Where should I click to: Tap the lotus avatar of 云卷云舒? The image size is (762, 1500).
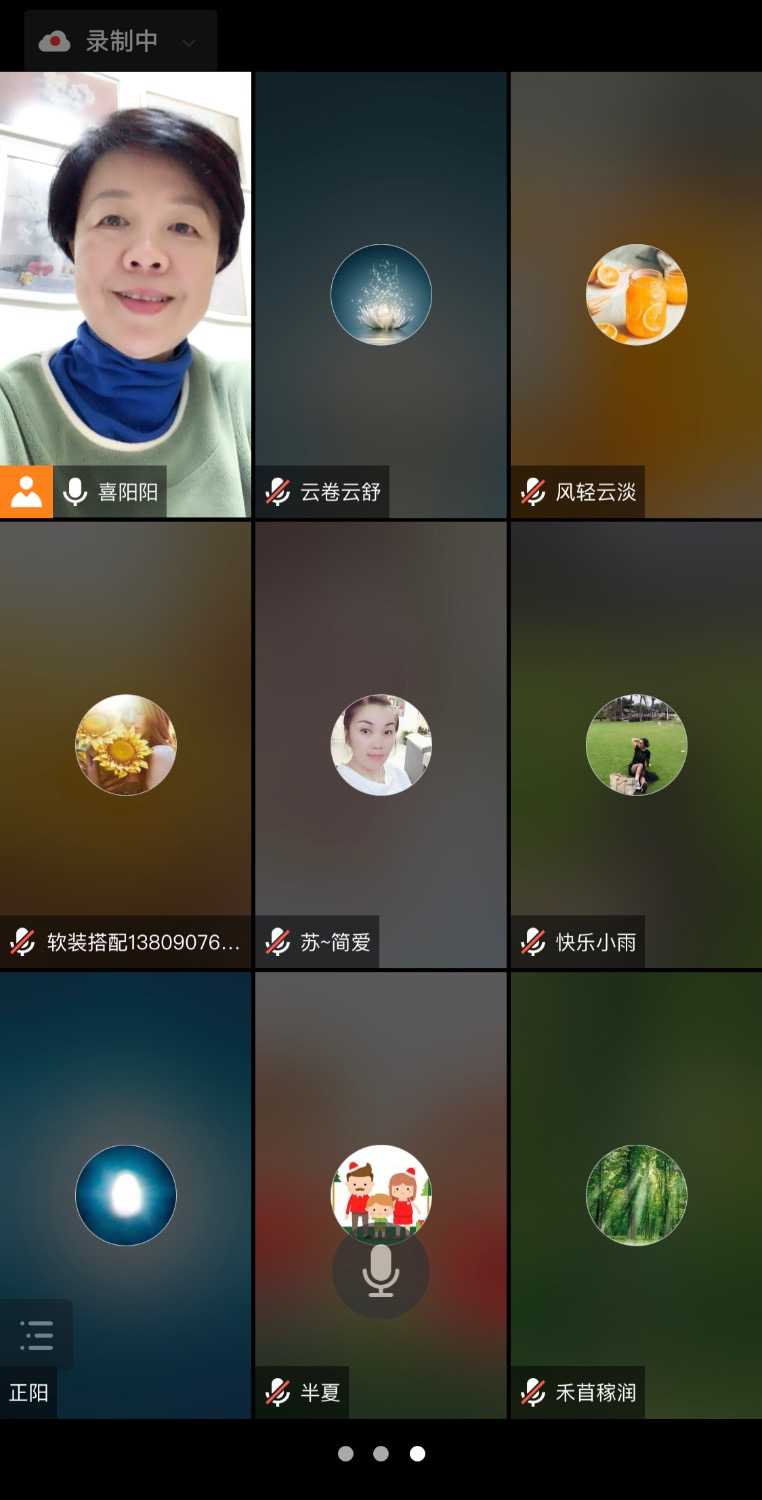click(x=380, y=294)
